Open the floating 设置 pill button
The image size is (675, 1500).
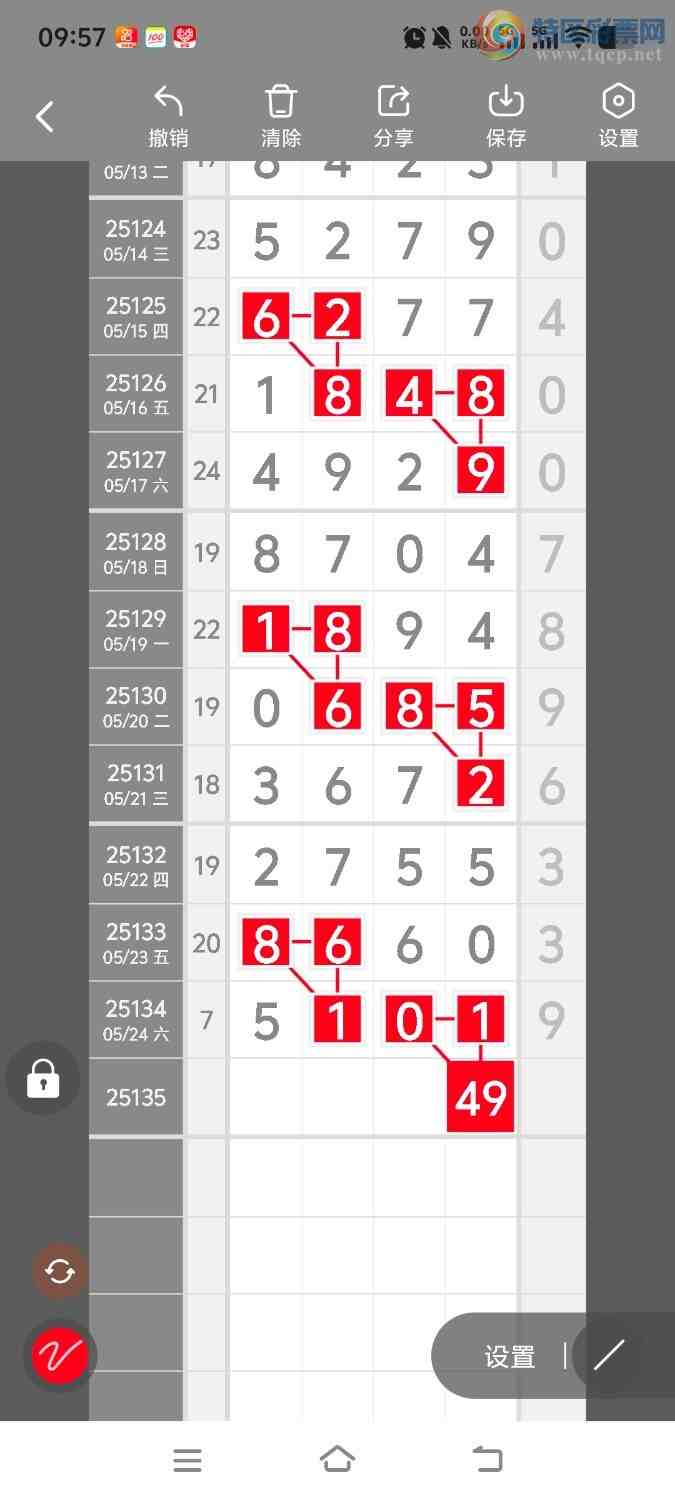(x=509, y=1356)
